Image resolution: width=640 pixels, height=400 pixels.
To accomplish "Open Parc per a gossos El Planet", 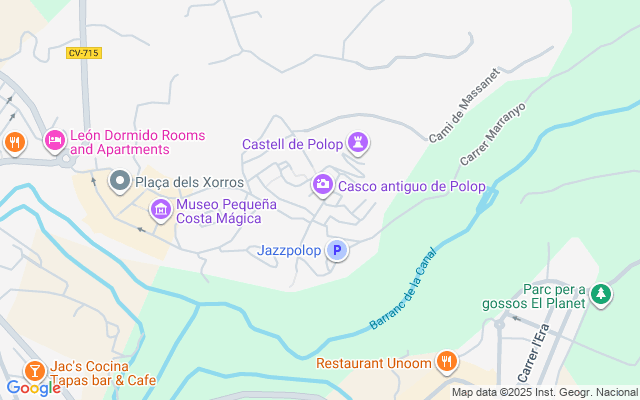I will click(600, 294).
